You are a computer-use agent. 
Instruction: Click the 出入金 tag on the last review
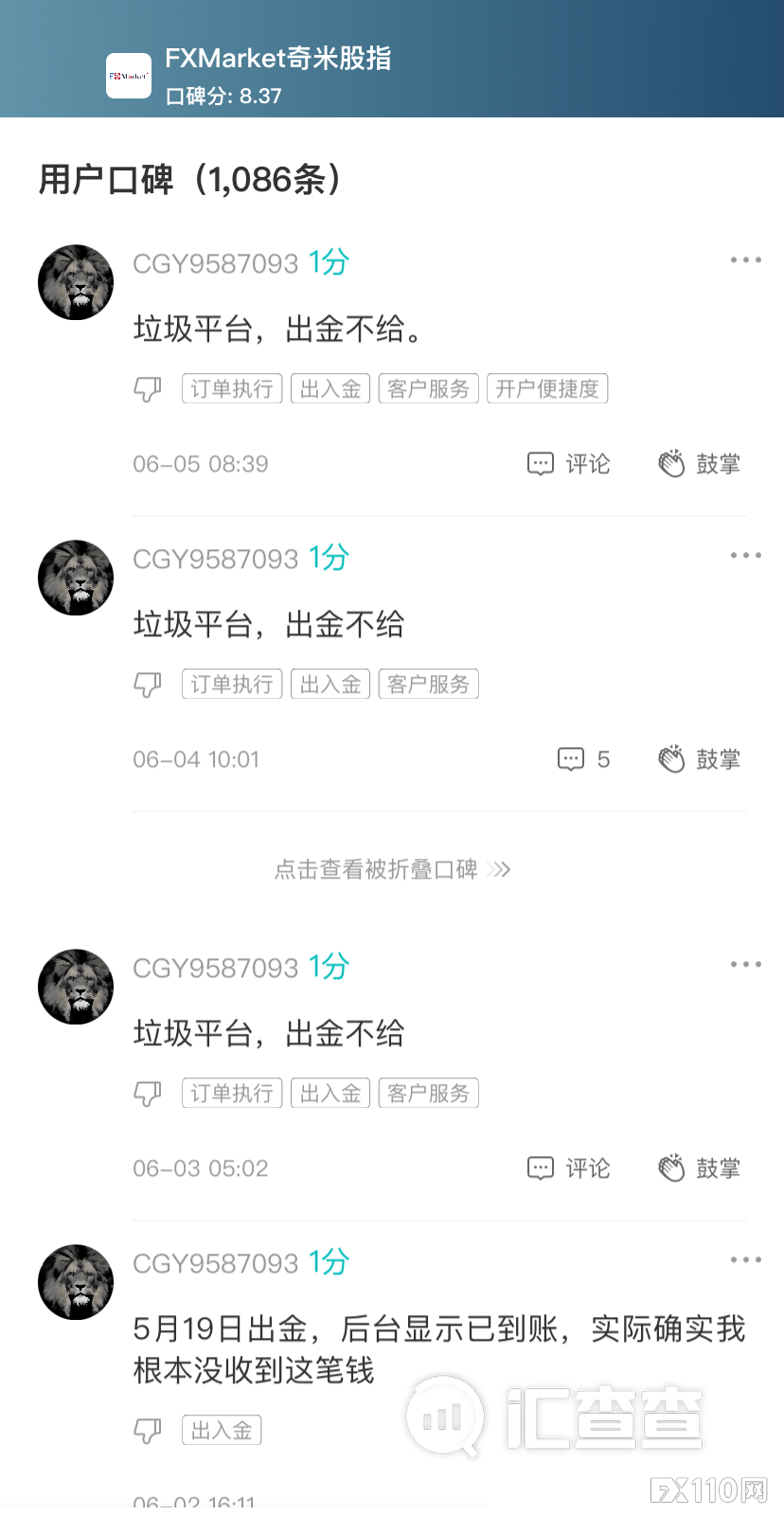(x=221, y=1430)
